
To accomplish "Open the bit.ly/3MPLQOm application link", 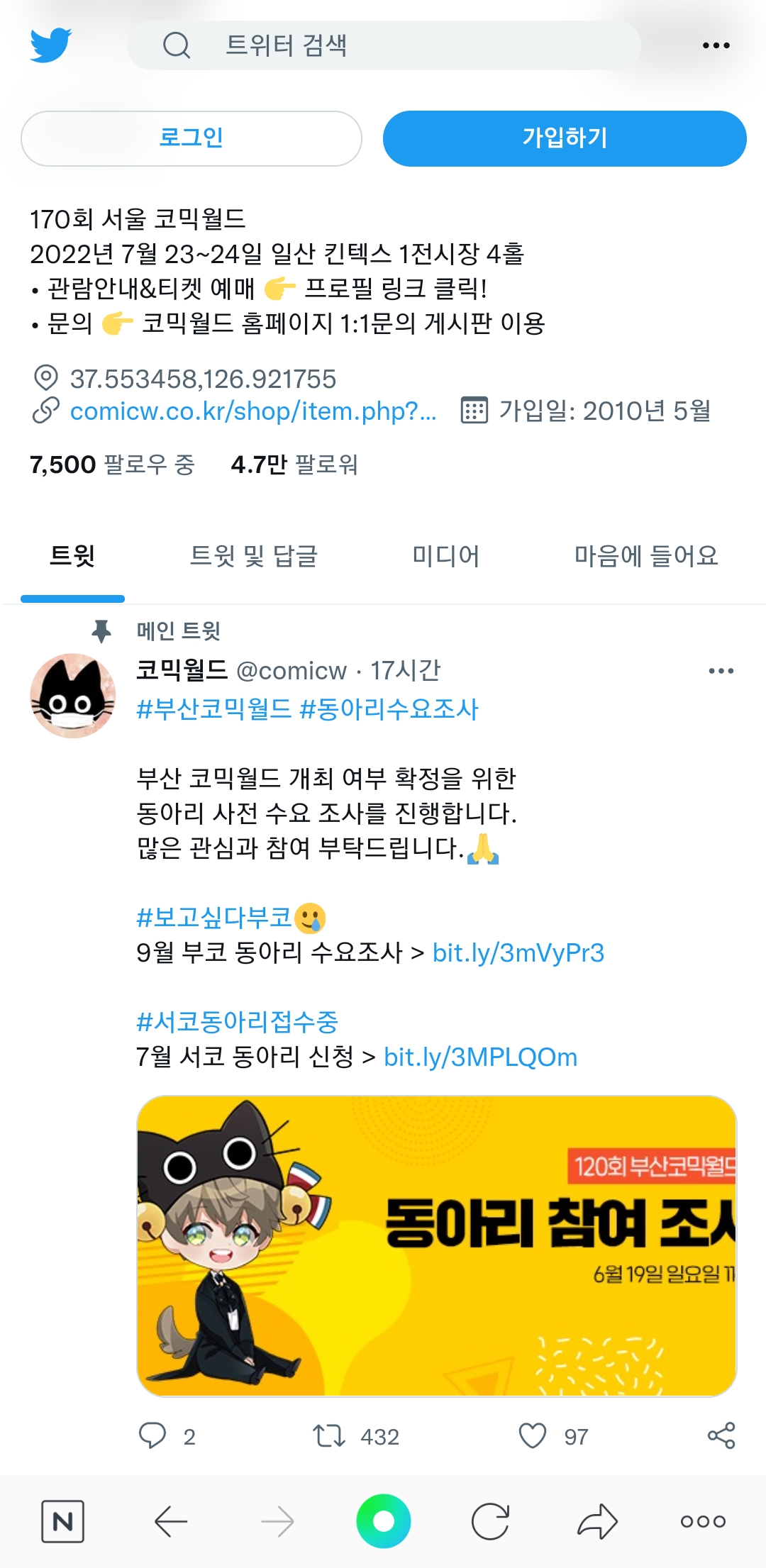I will [x=480, y=1057].
